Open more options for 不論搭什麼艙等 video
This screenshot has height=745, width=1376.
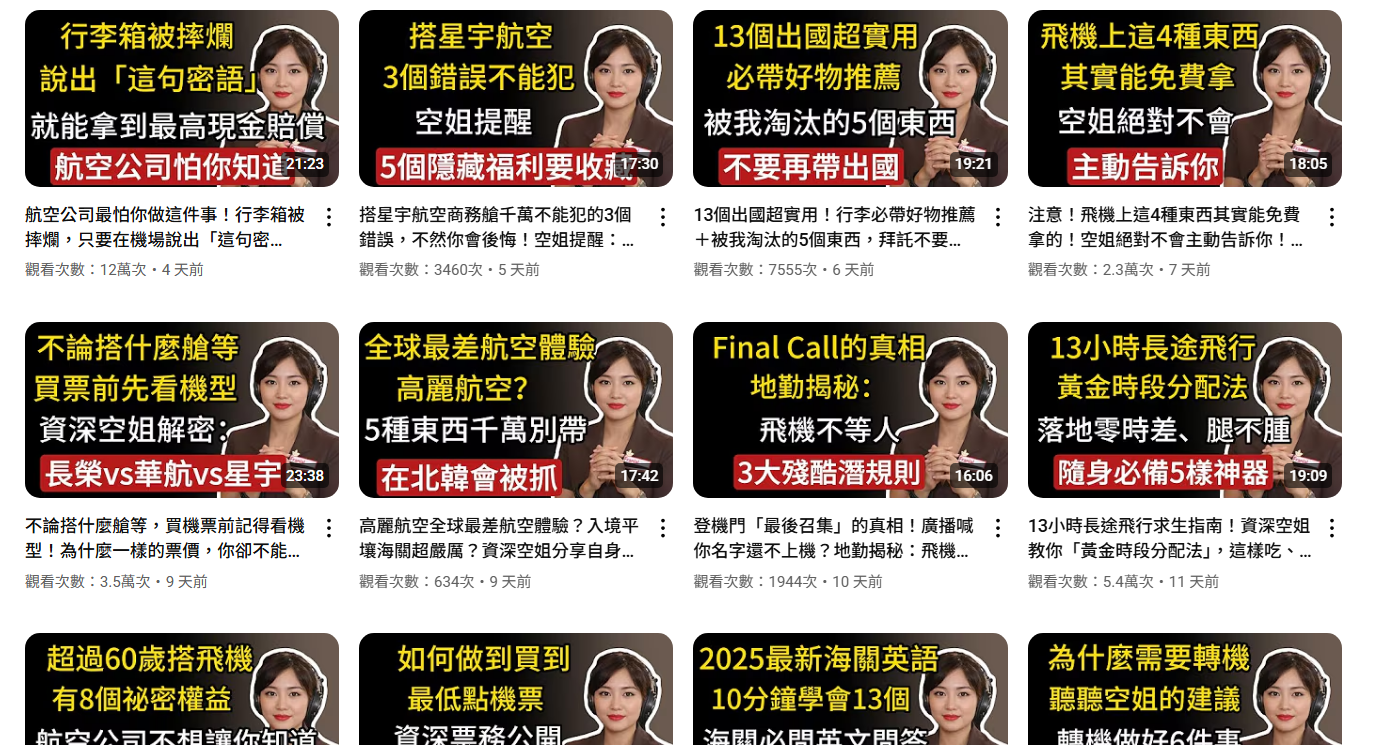coord(328,528)
